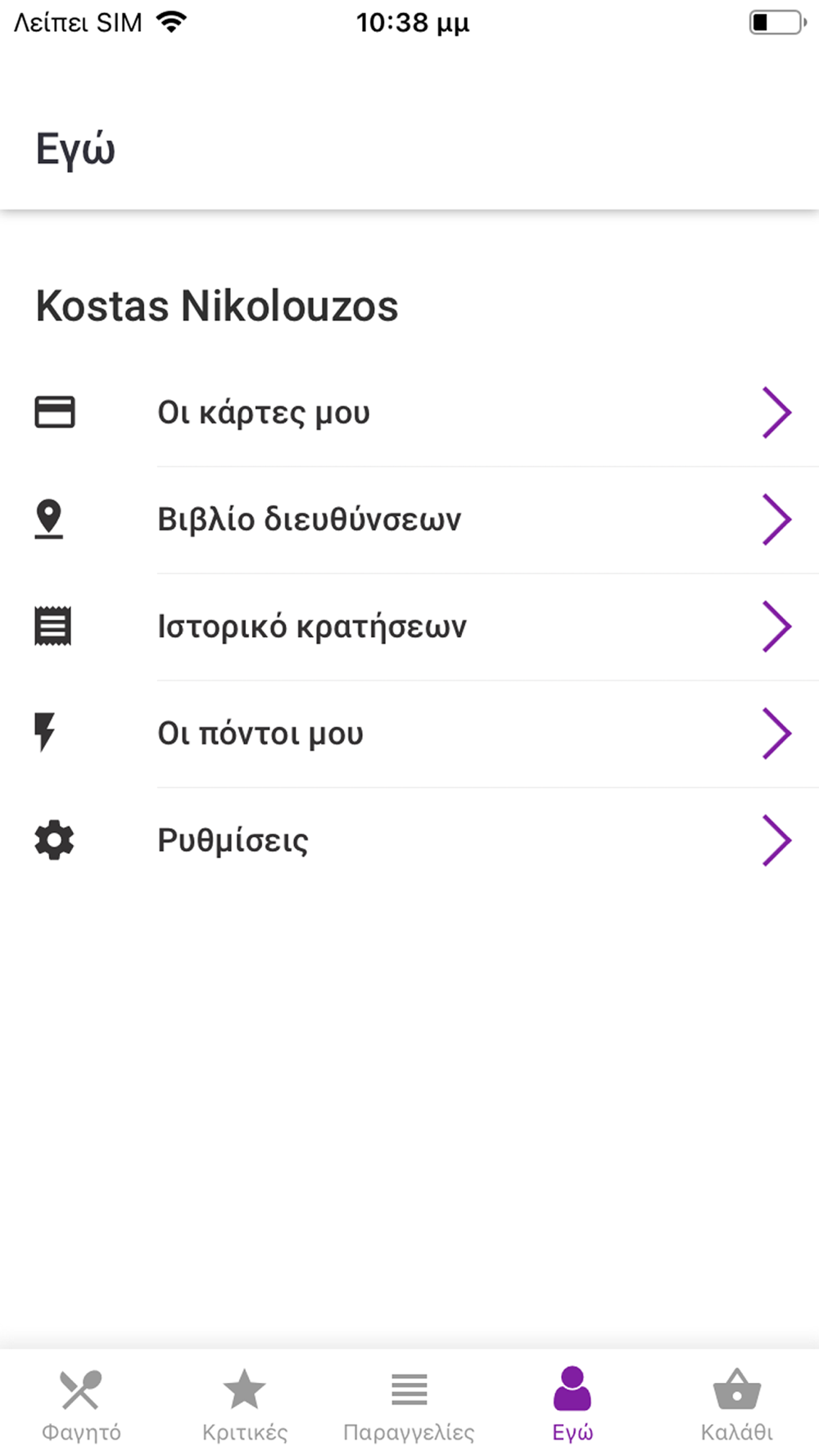Open Ρυθμίσεις settings row
The image size is (819, 1456).
(x=409, y=841)
